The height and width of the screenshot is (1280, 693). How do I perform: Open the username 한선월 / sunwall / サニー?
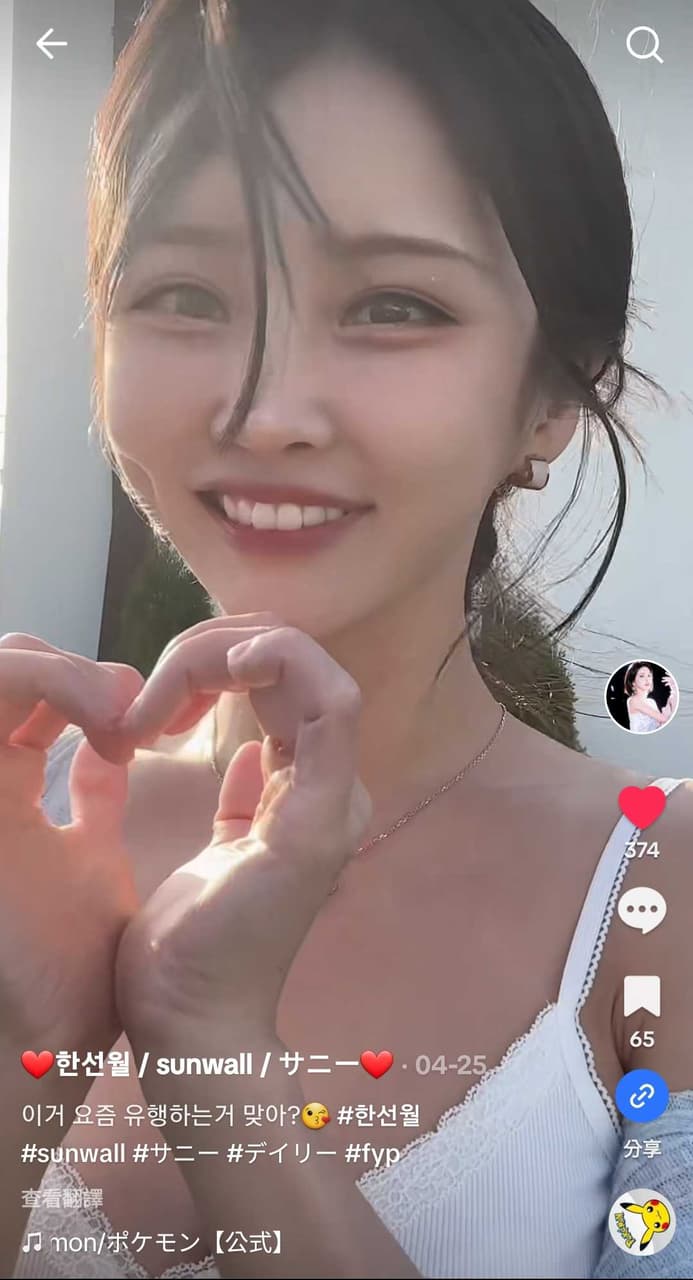point(207,1065)
